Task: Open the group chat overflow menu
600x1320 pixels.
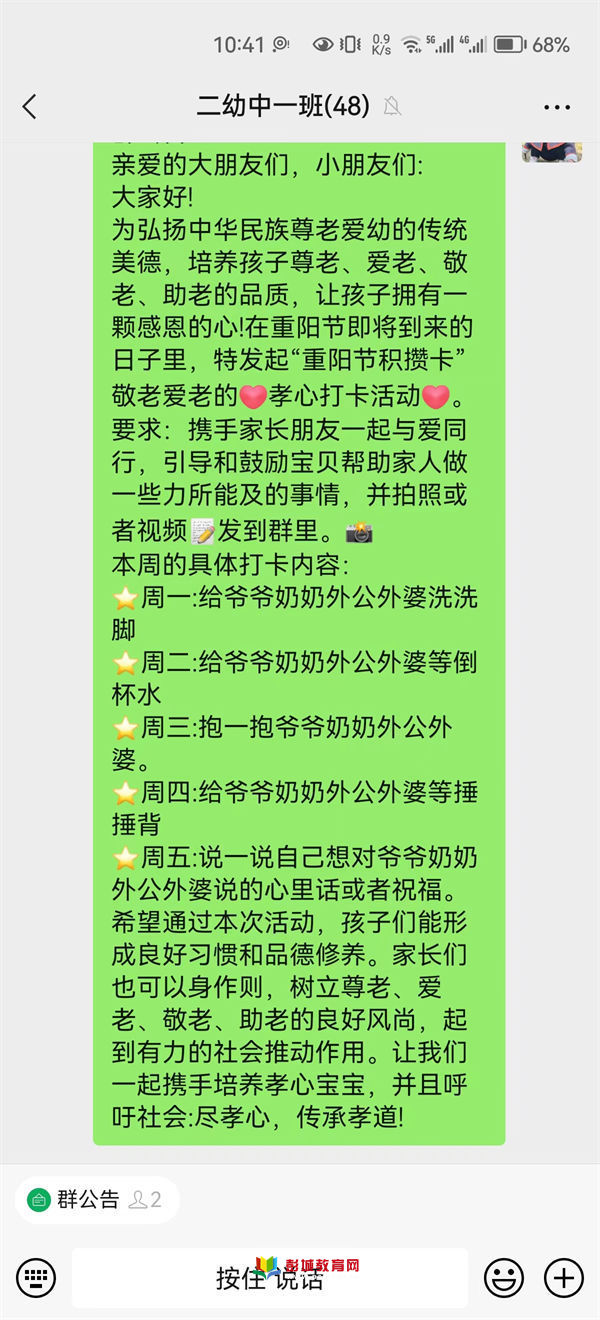Action: (556, 107)
